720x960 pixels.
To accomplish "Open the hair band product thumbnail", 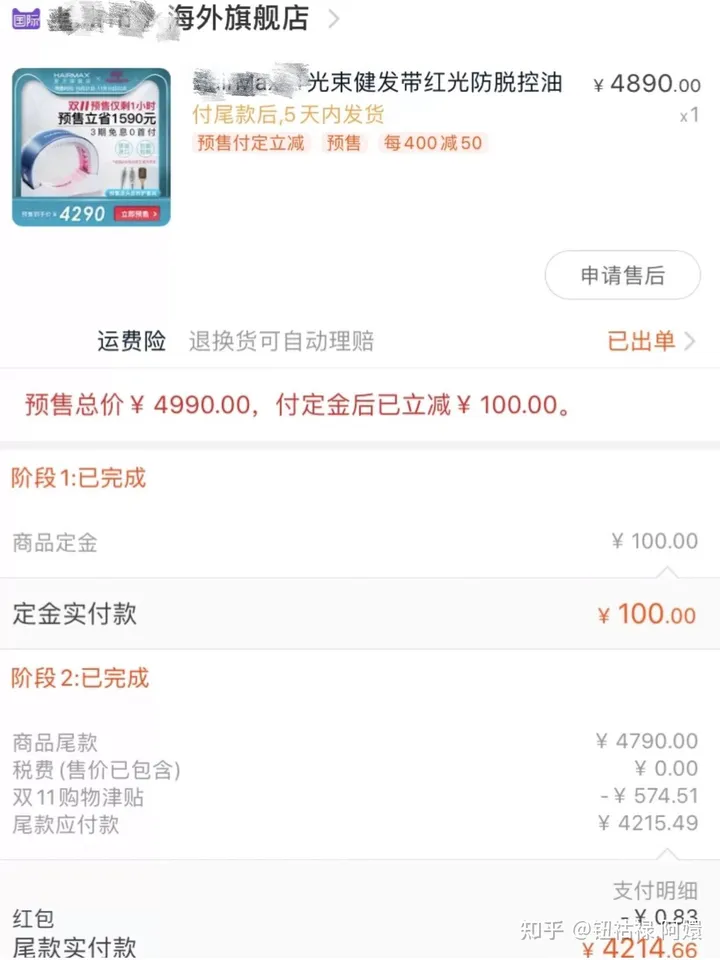I will [91, 147].
